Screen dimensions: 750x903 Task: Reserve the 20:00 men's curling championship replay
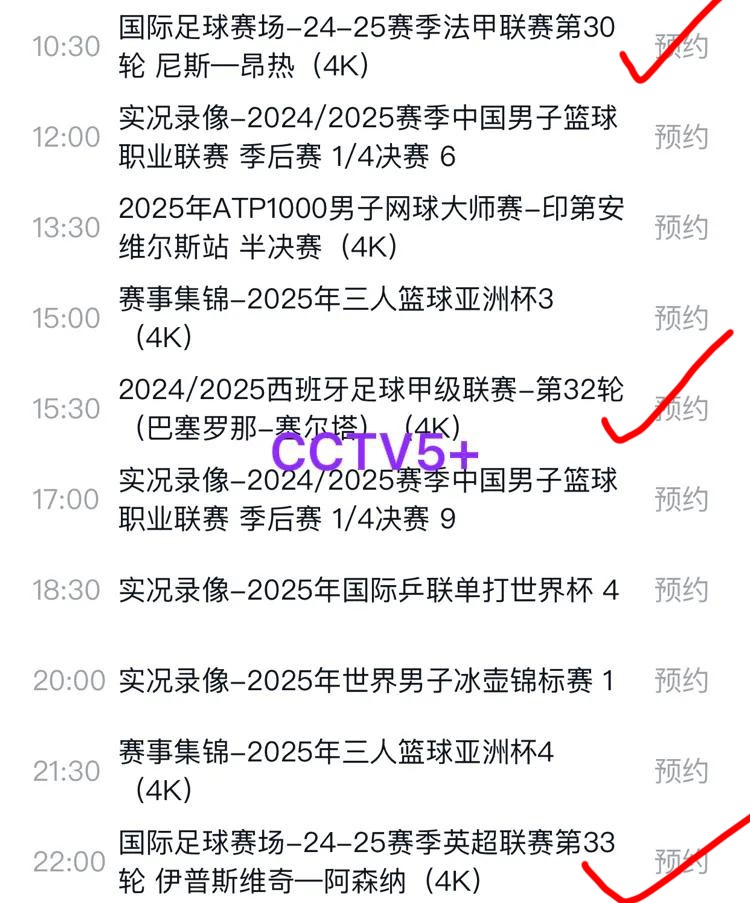pyautogui.click(x=681, y=681)
